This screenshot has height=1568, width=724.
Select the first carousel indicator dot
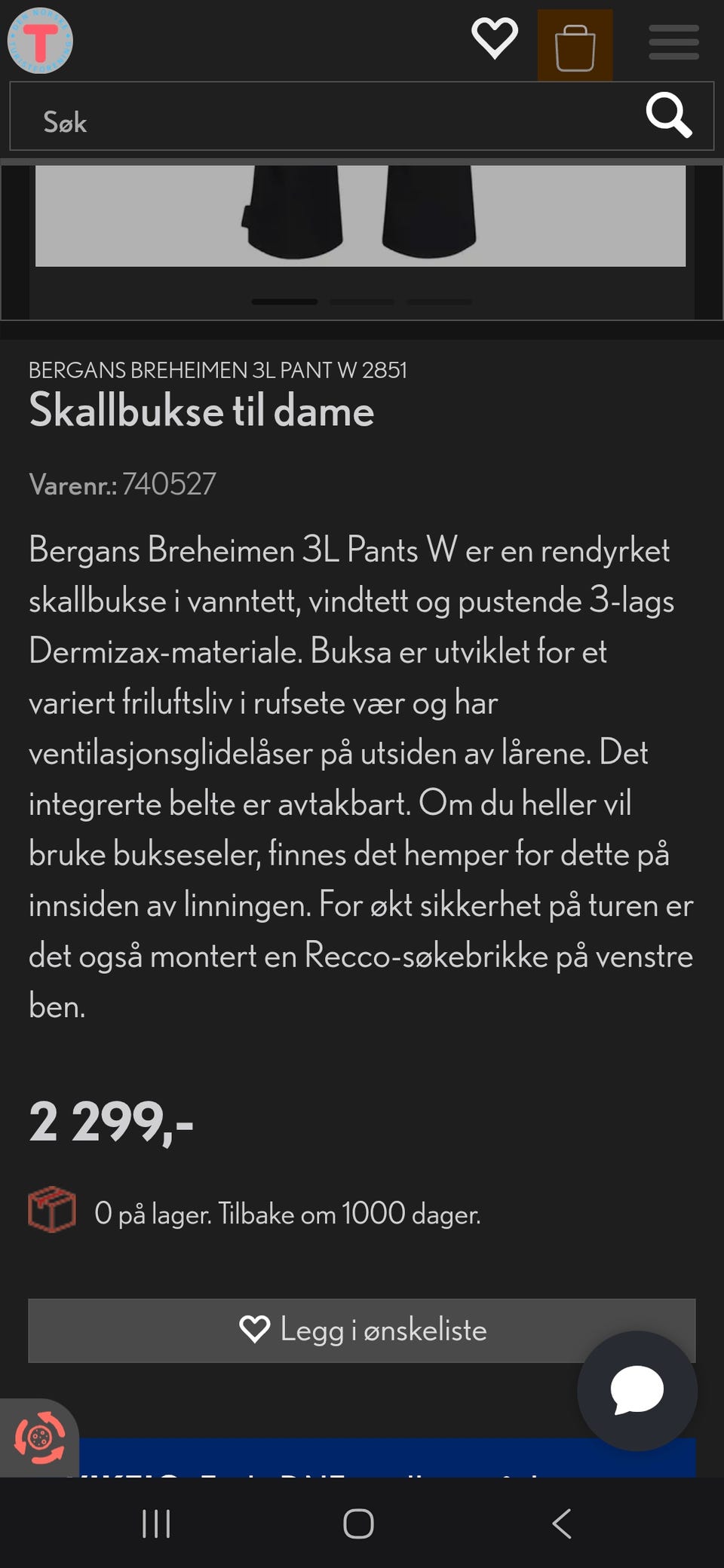[285, 301]
